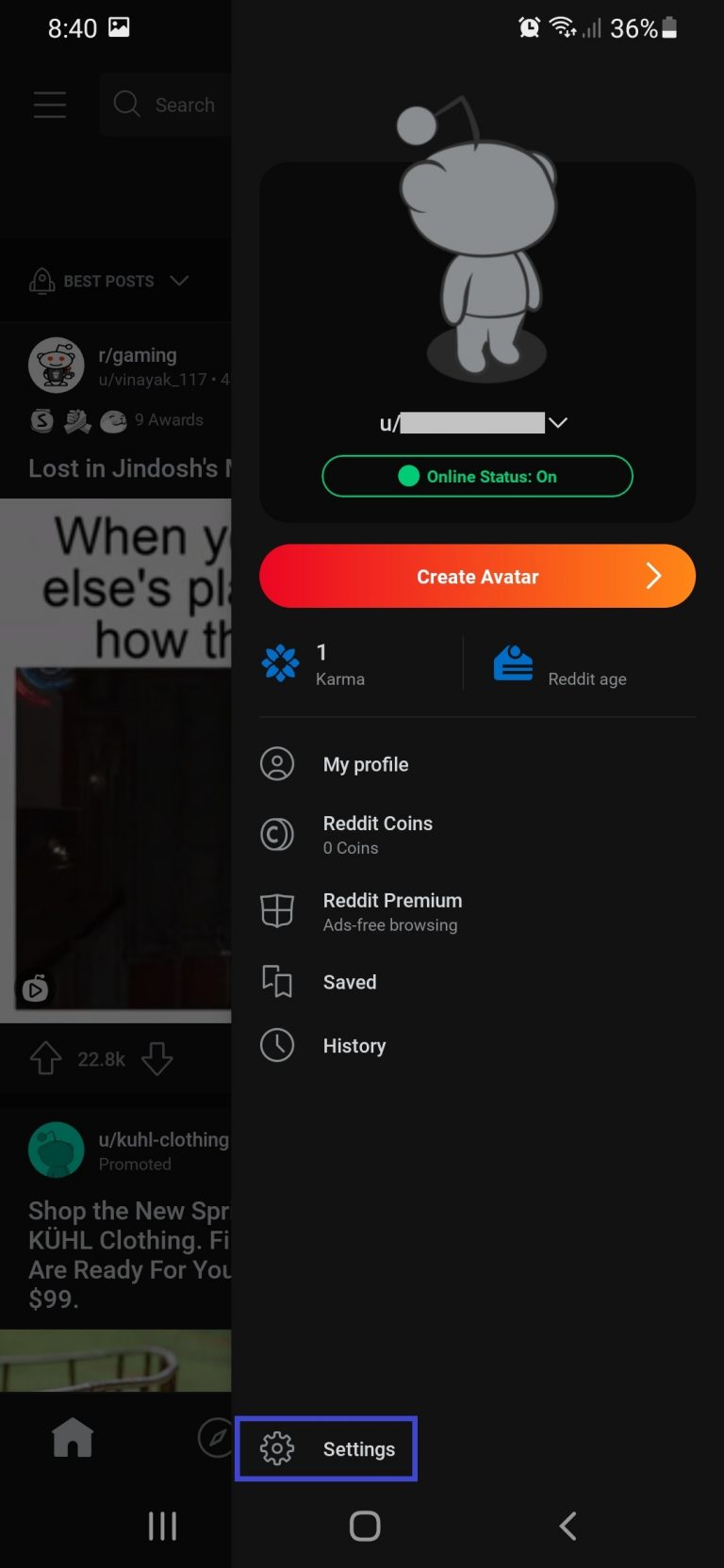Upvote the gaming meme post
Image resolution: width=724 pixels, height=1568 pixels.
point(44,1058)
